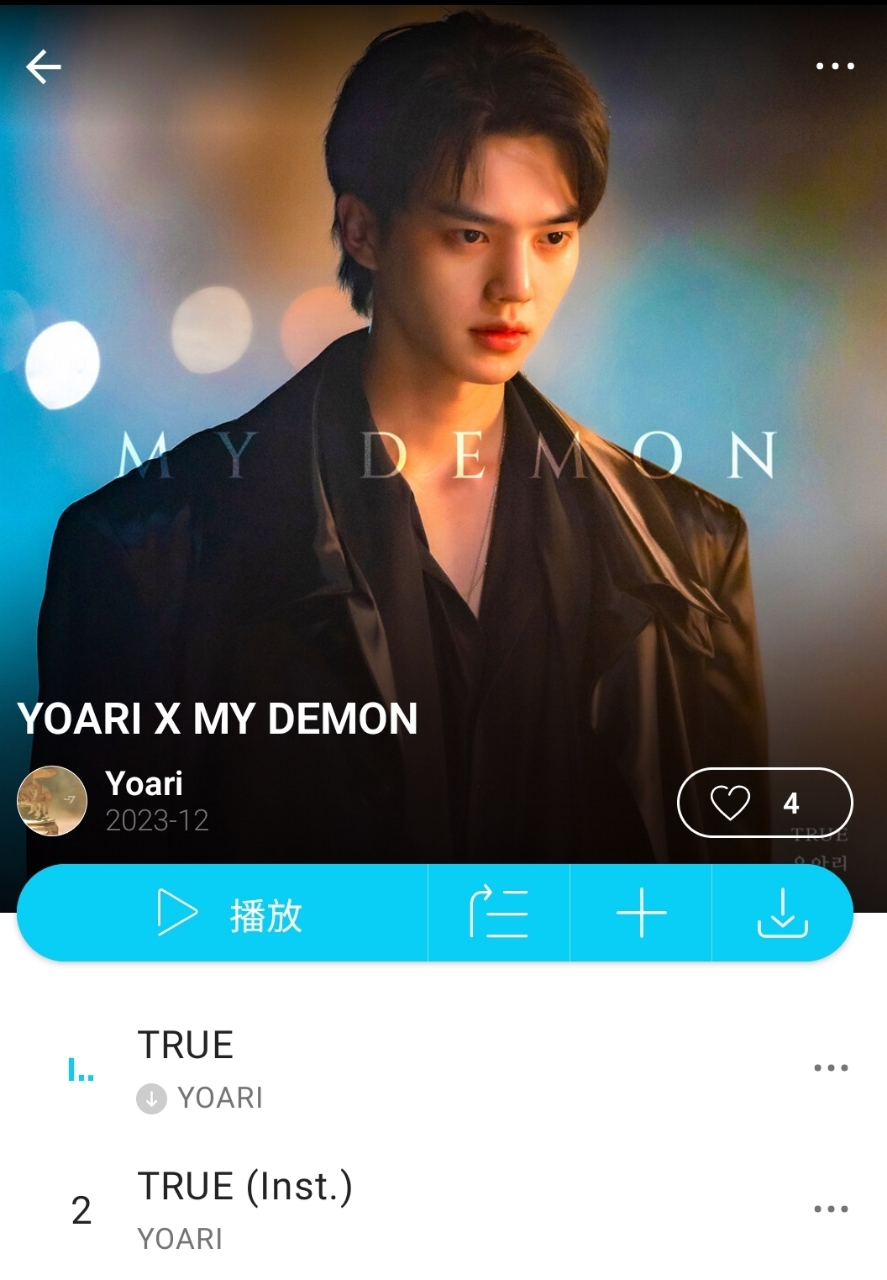Add the album to a playlist with plus
887x1280 pixels.
click(x=641, y=914)
